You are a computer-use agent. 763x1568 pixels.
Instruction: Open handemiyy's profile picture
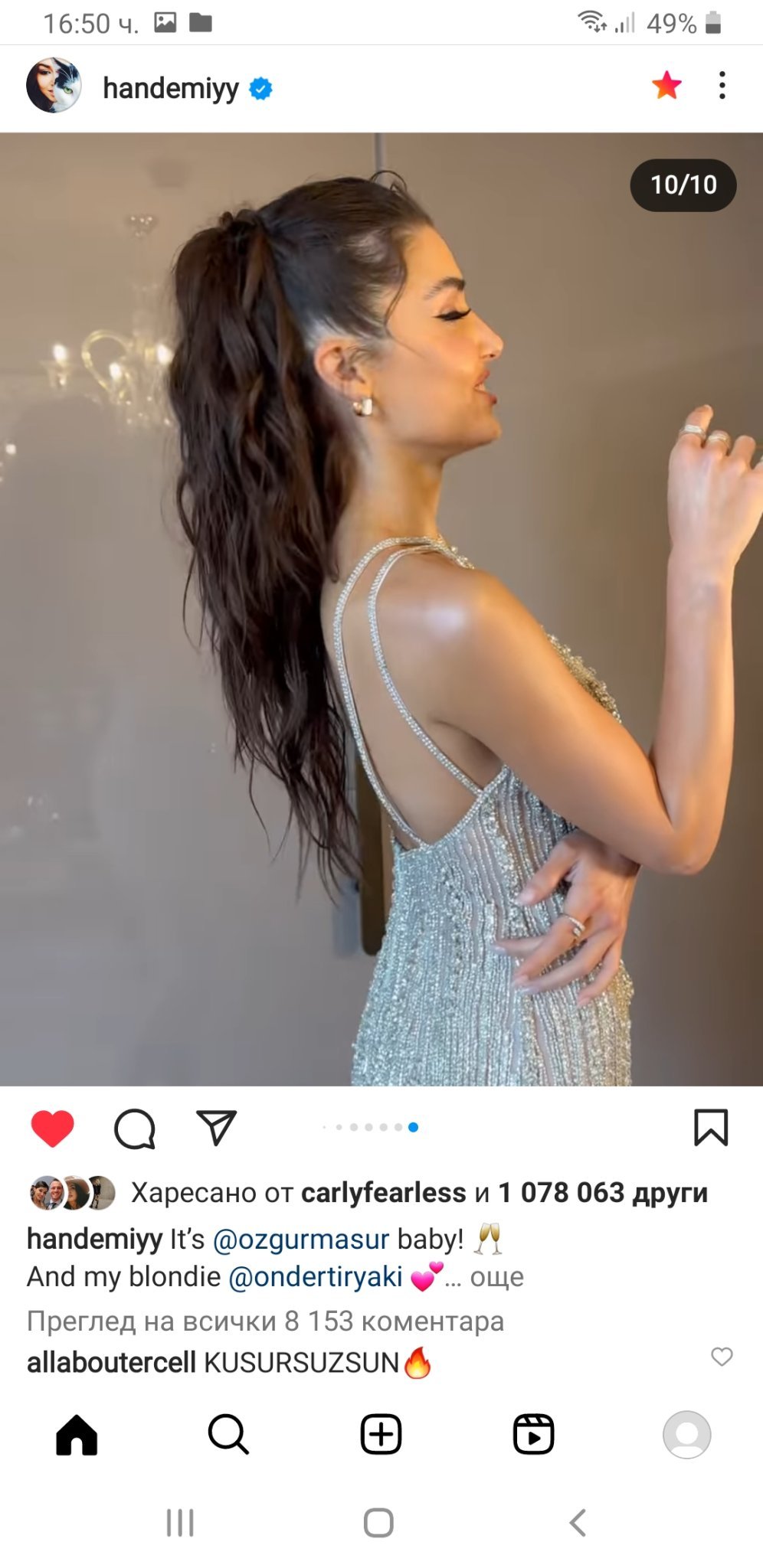pyautogui.click(x=54, y=86)
